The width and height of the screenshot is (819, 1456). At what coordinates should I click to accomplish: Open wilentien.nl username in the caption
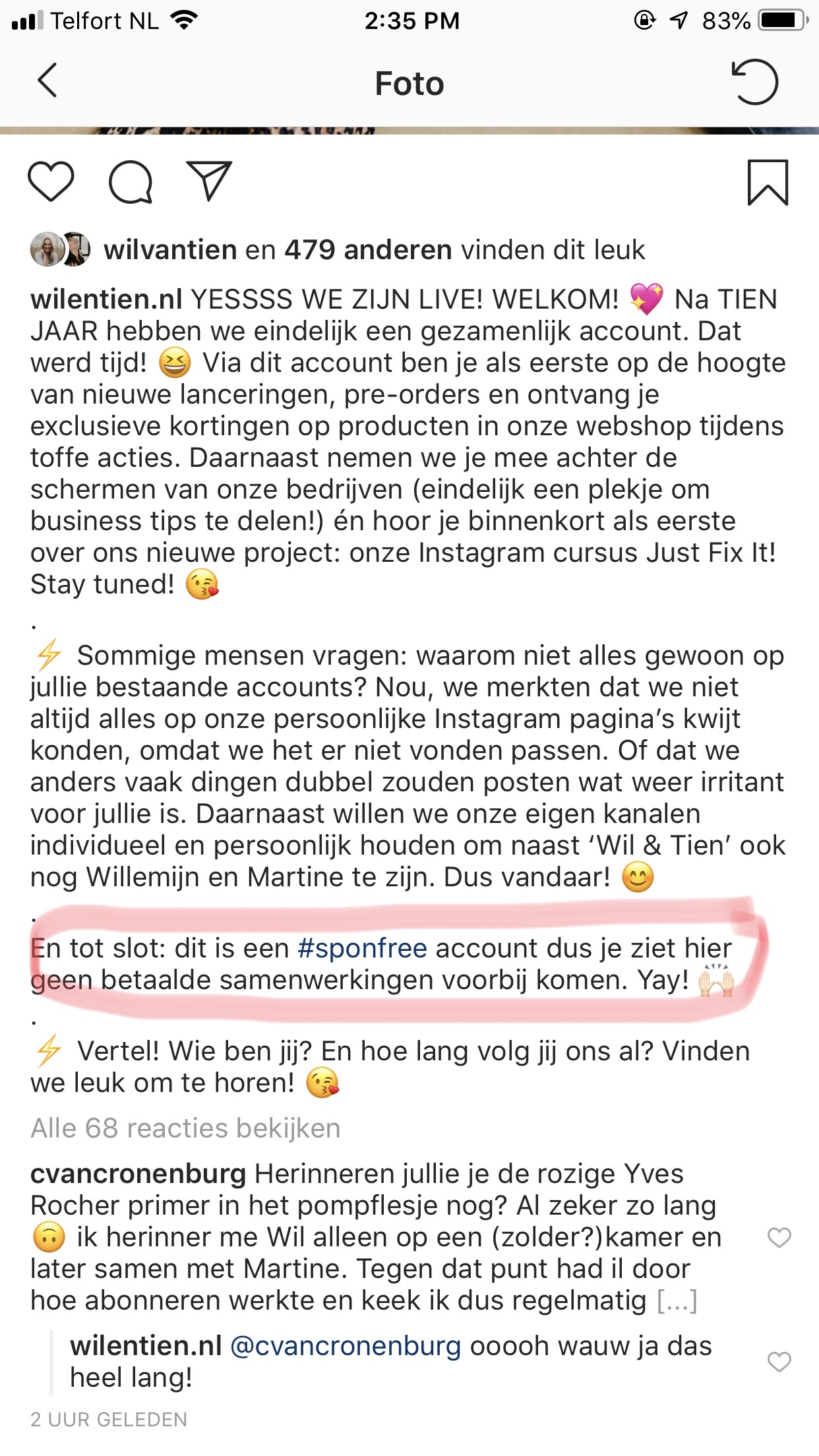(106, 299)
